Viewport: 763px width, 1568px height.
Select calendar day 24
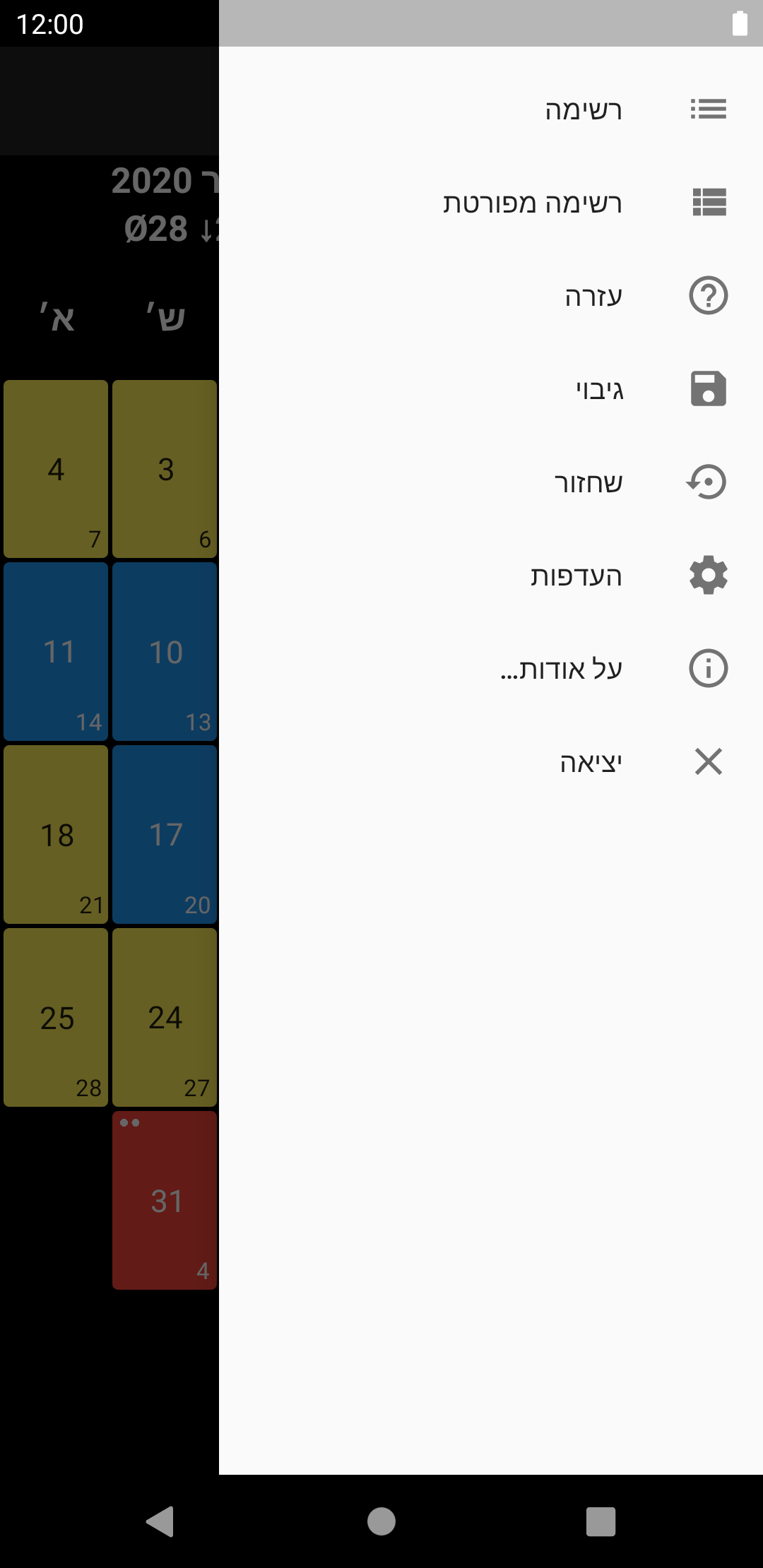165,1017
